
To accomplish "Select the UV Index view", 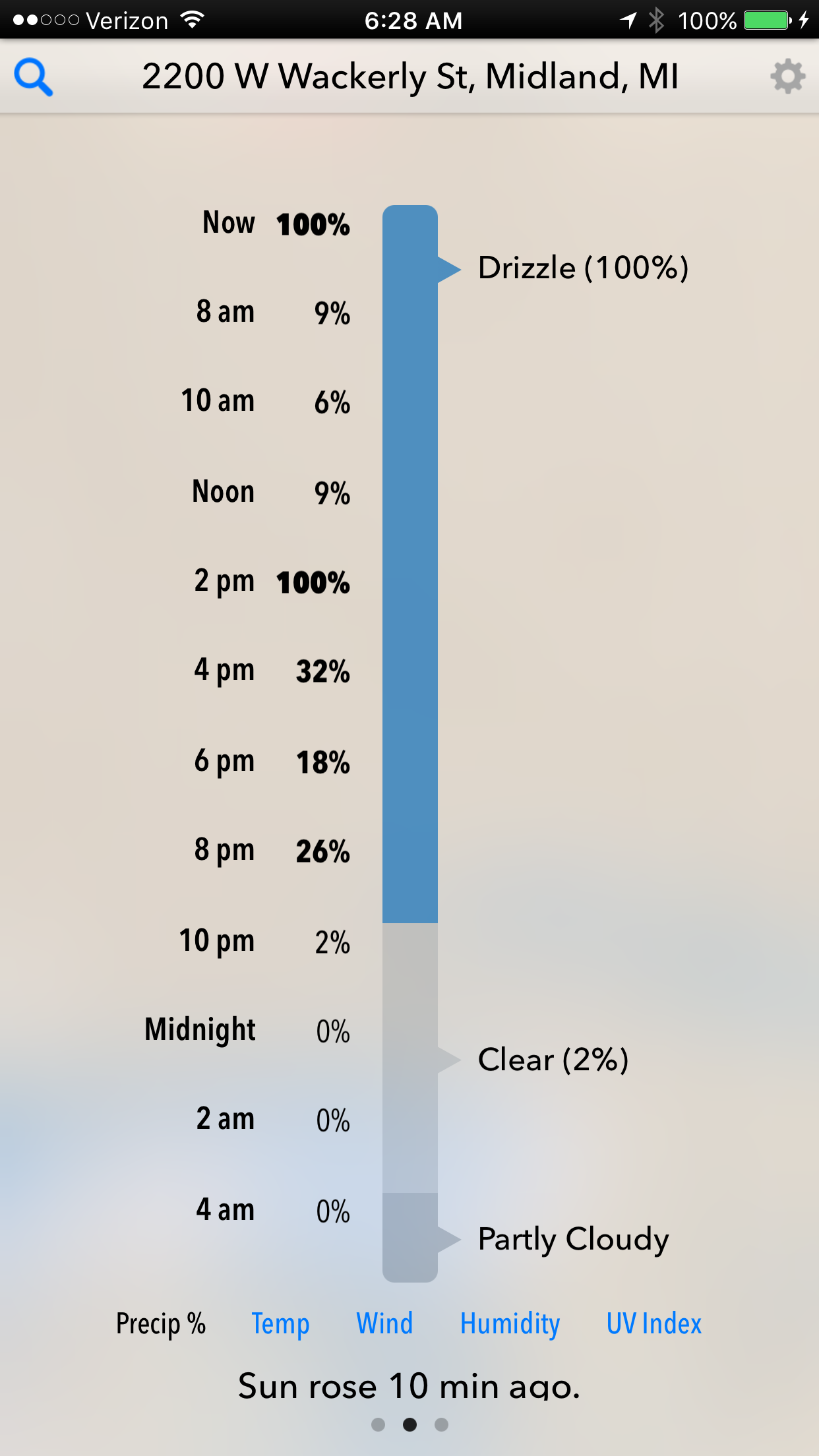I will pyautogui.click(x=653, y=1323).
